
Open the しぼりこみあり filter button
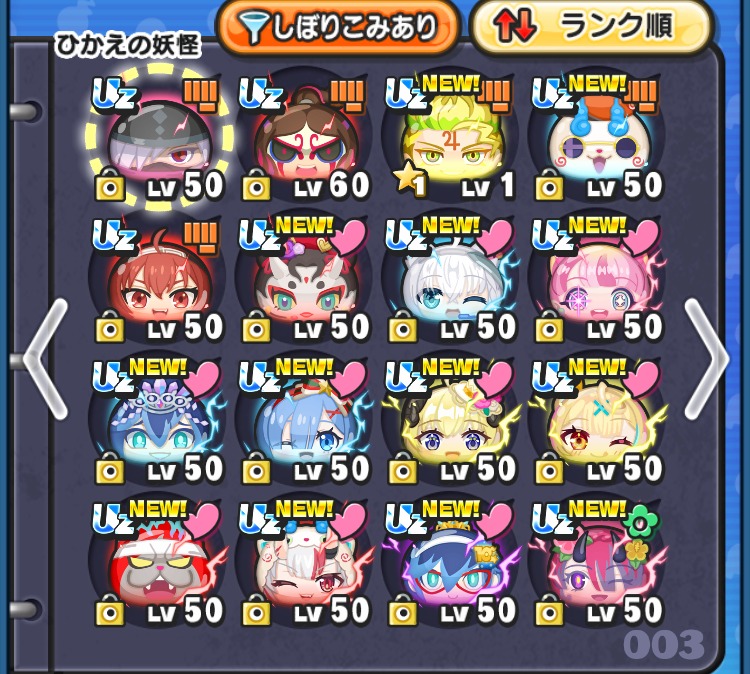coord(338,29)
